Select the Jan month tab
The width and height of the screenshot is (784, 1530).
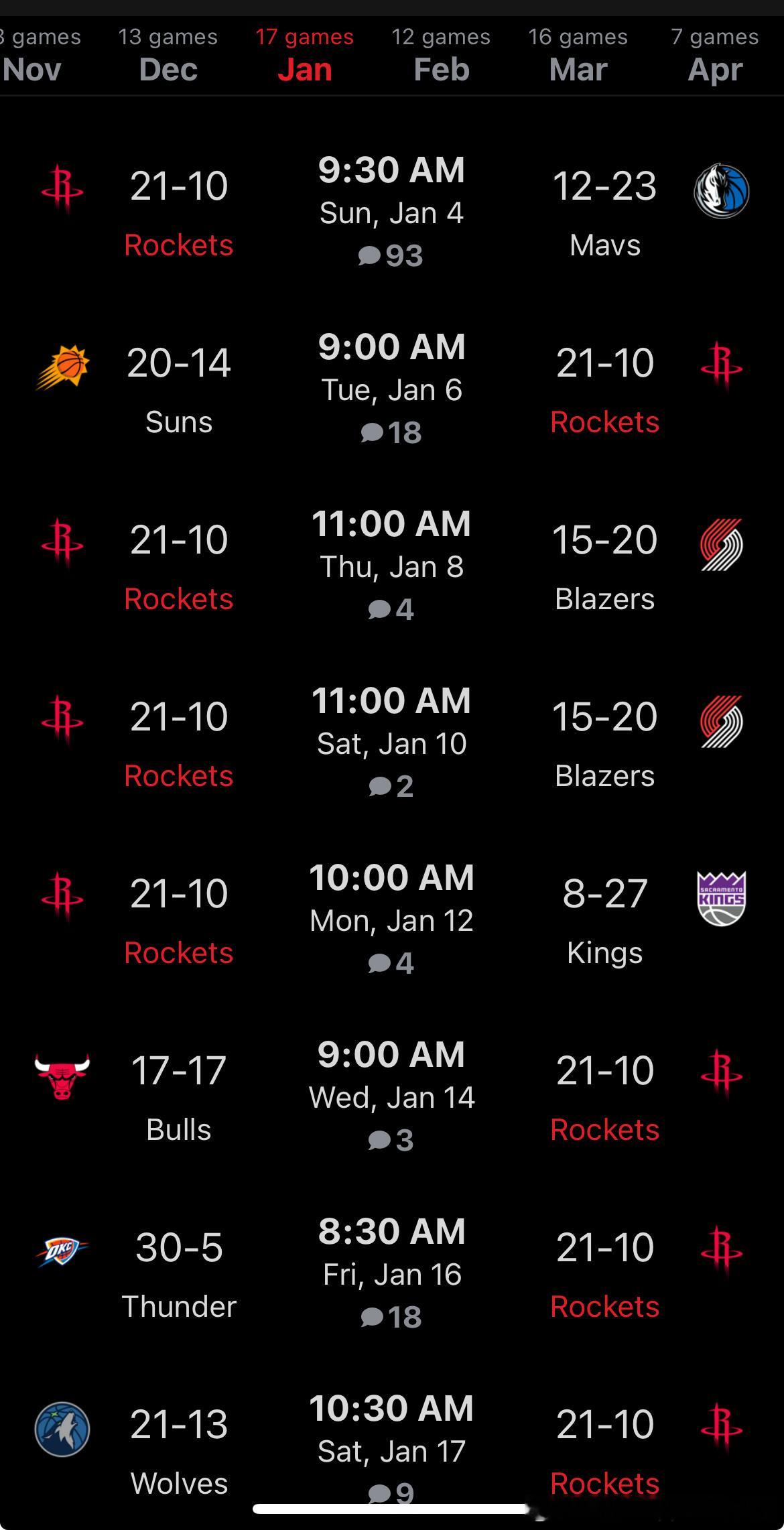(305, 55)
